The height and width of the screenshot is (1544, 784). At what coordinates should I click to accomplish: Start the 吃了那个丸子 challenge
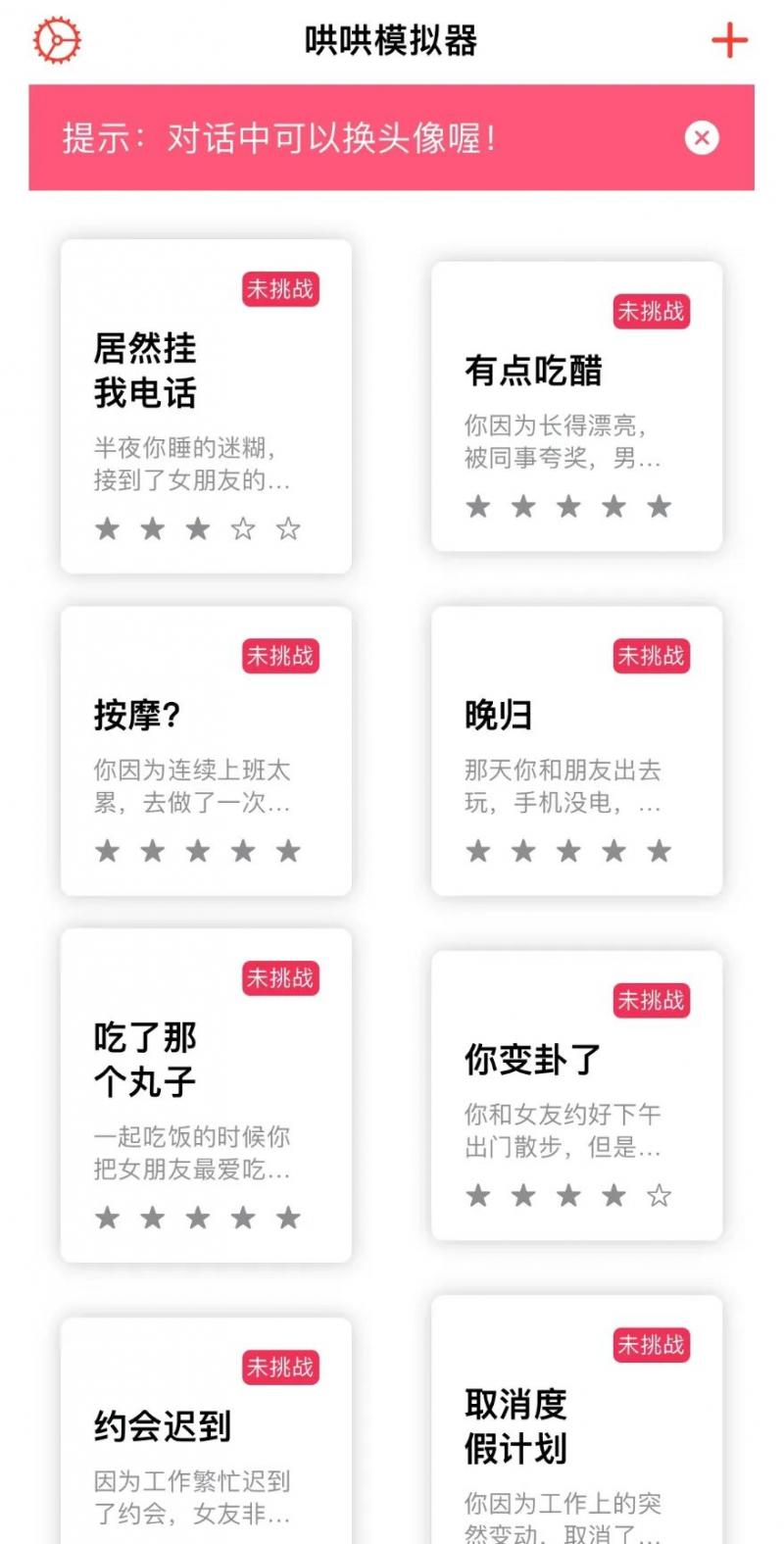(x=206, y=1095)
